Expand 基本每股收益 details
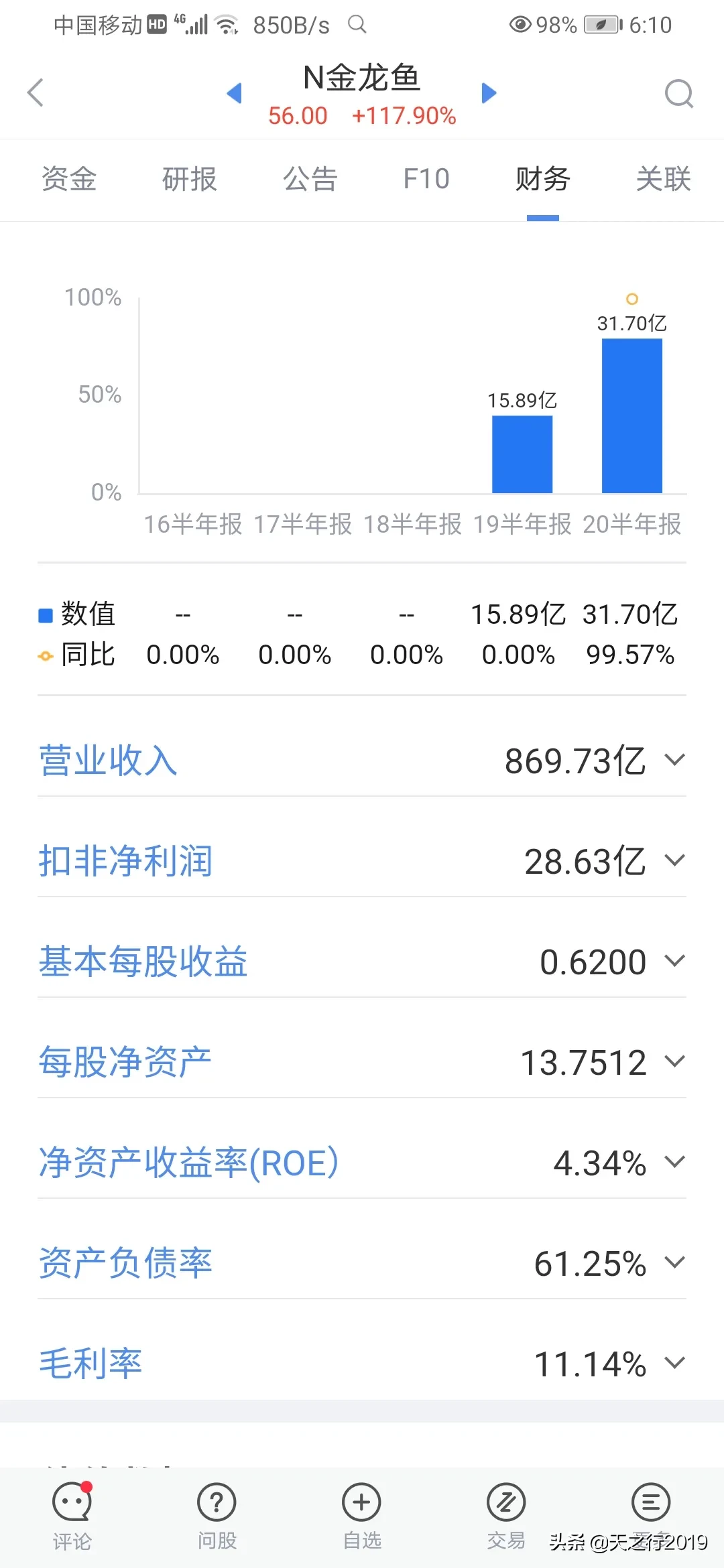Screen dimensions: 724x1568 click(x=362, y=962)
